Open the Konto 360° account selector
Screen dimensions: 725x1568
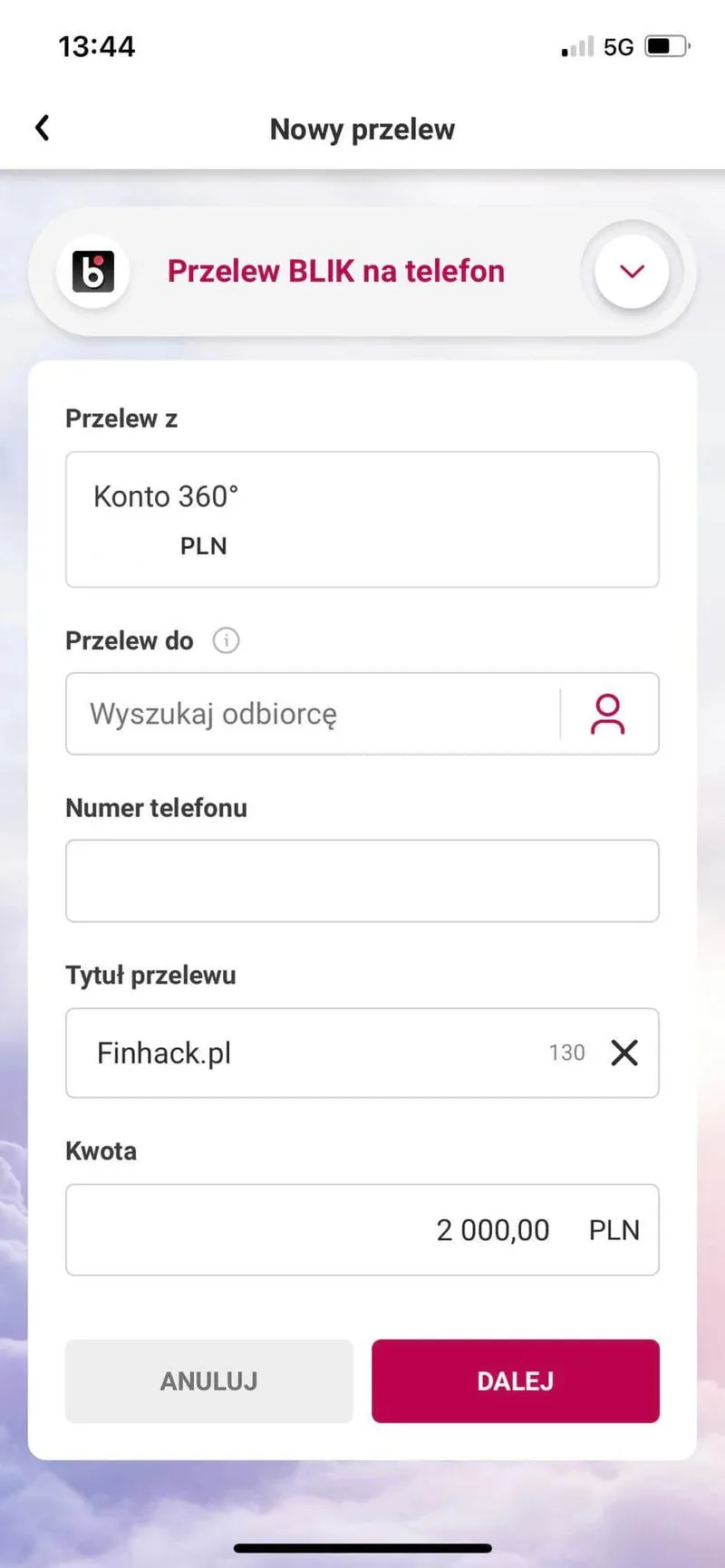(x=362, y=519)
